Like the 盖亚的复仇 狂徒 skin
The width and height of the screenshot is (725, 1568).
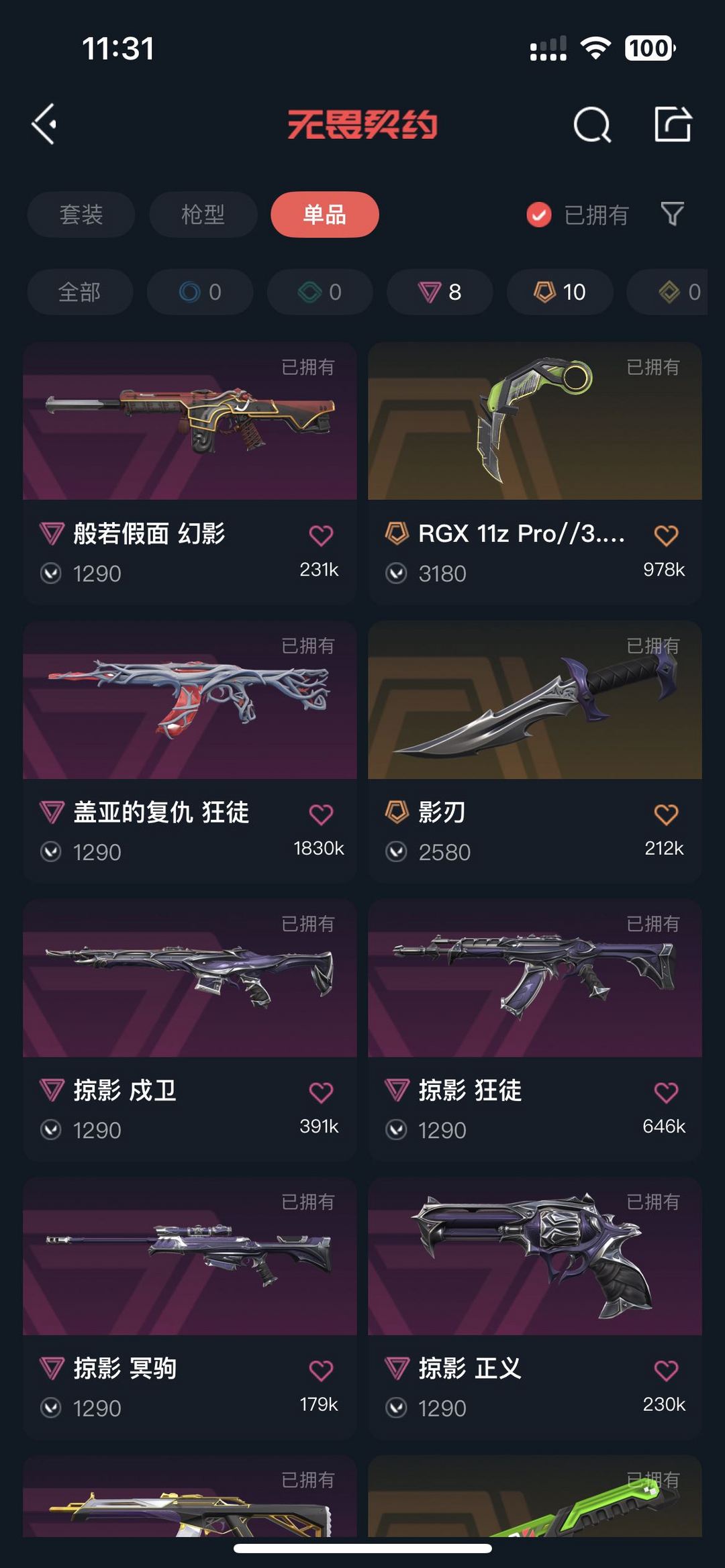[321, 815]
